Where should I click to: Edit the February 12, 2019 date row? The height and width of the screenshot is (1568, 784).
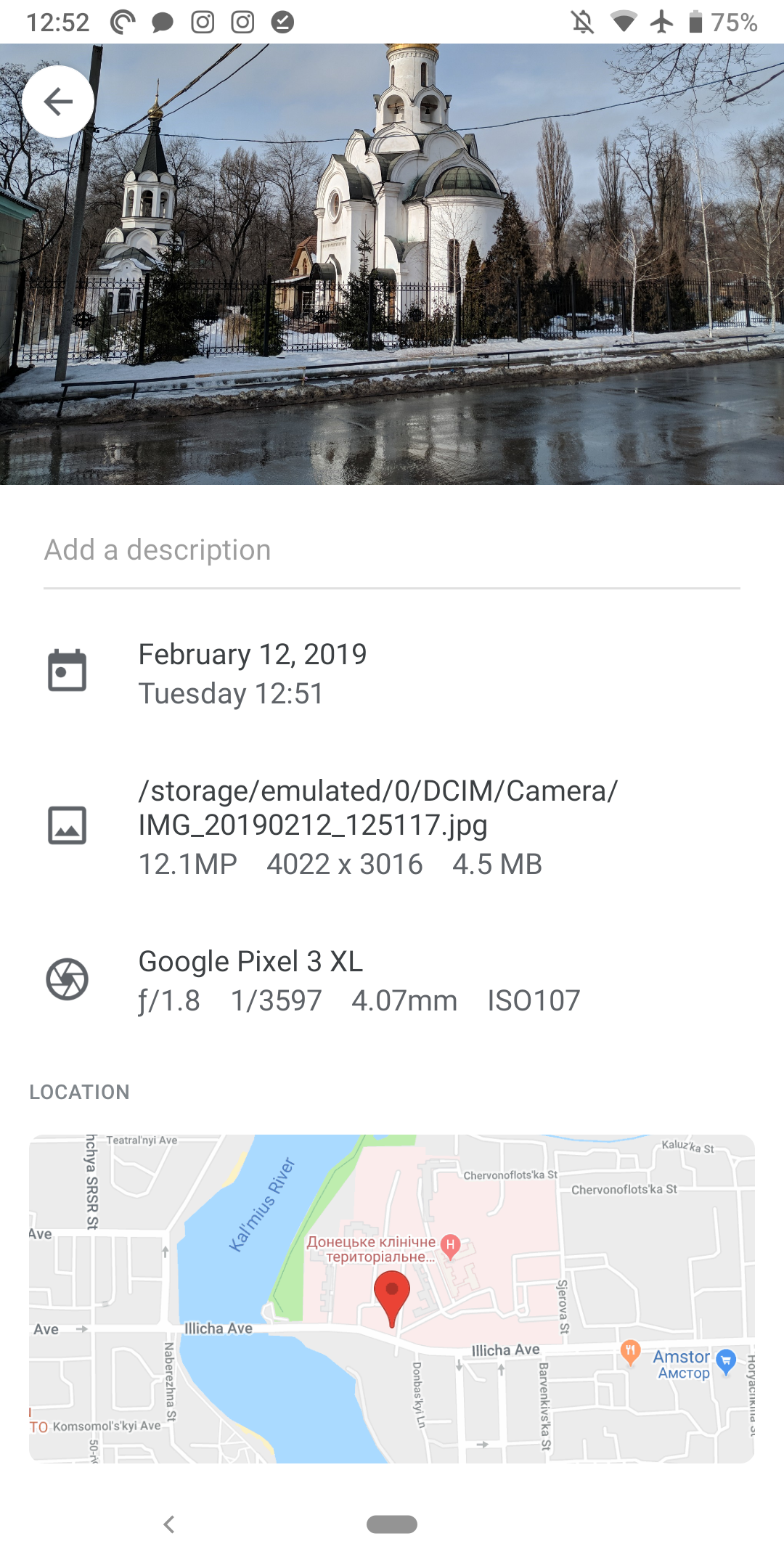pyautogui.click(x=252, y=673)
